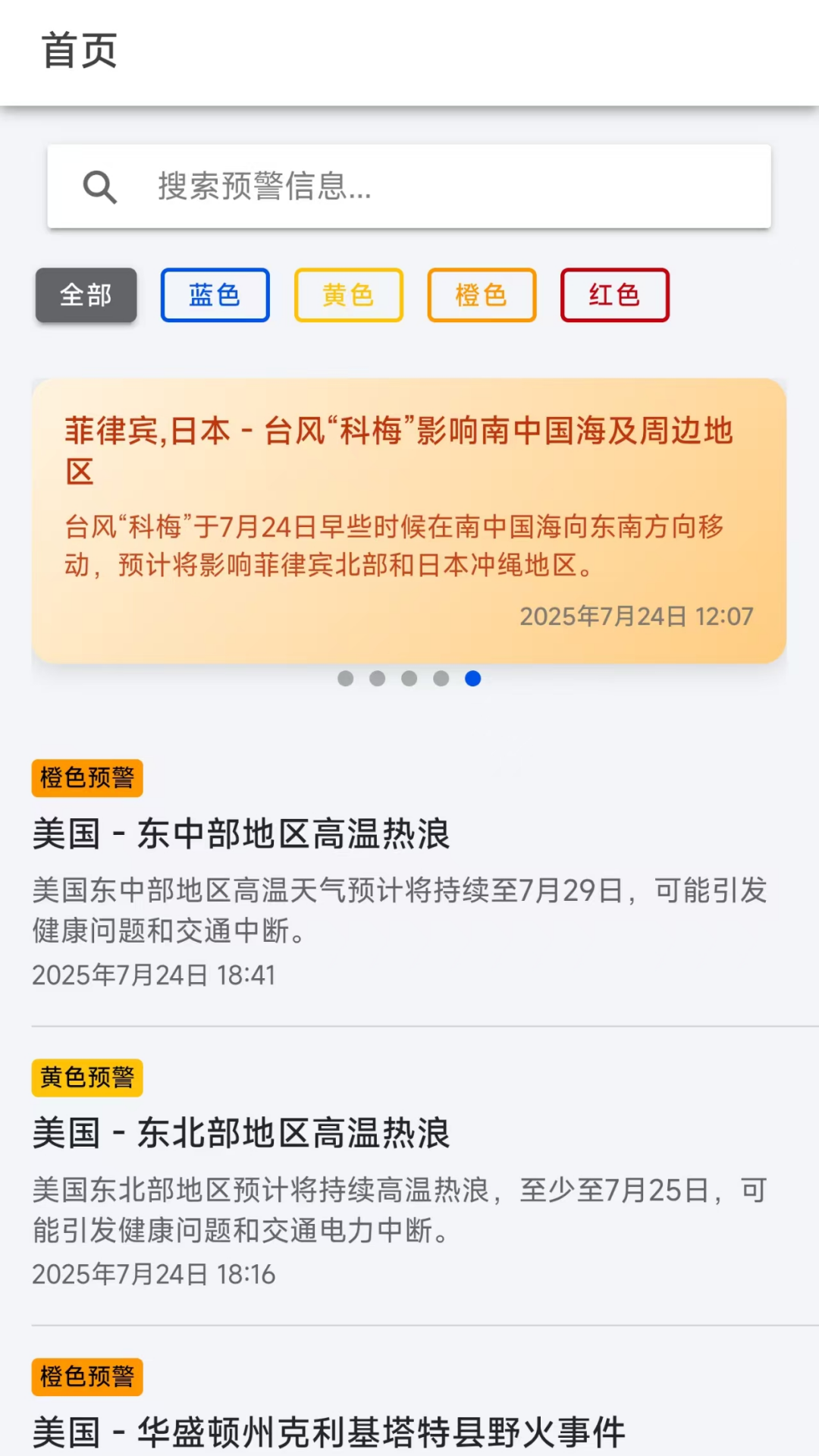Jump to the first carousel page dot

[346, 679]
